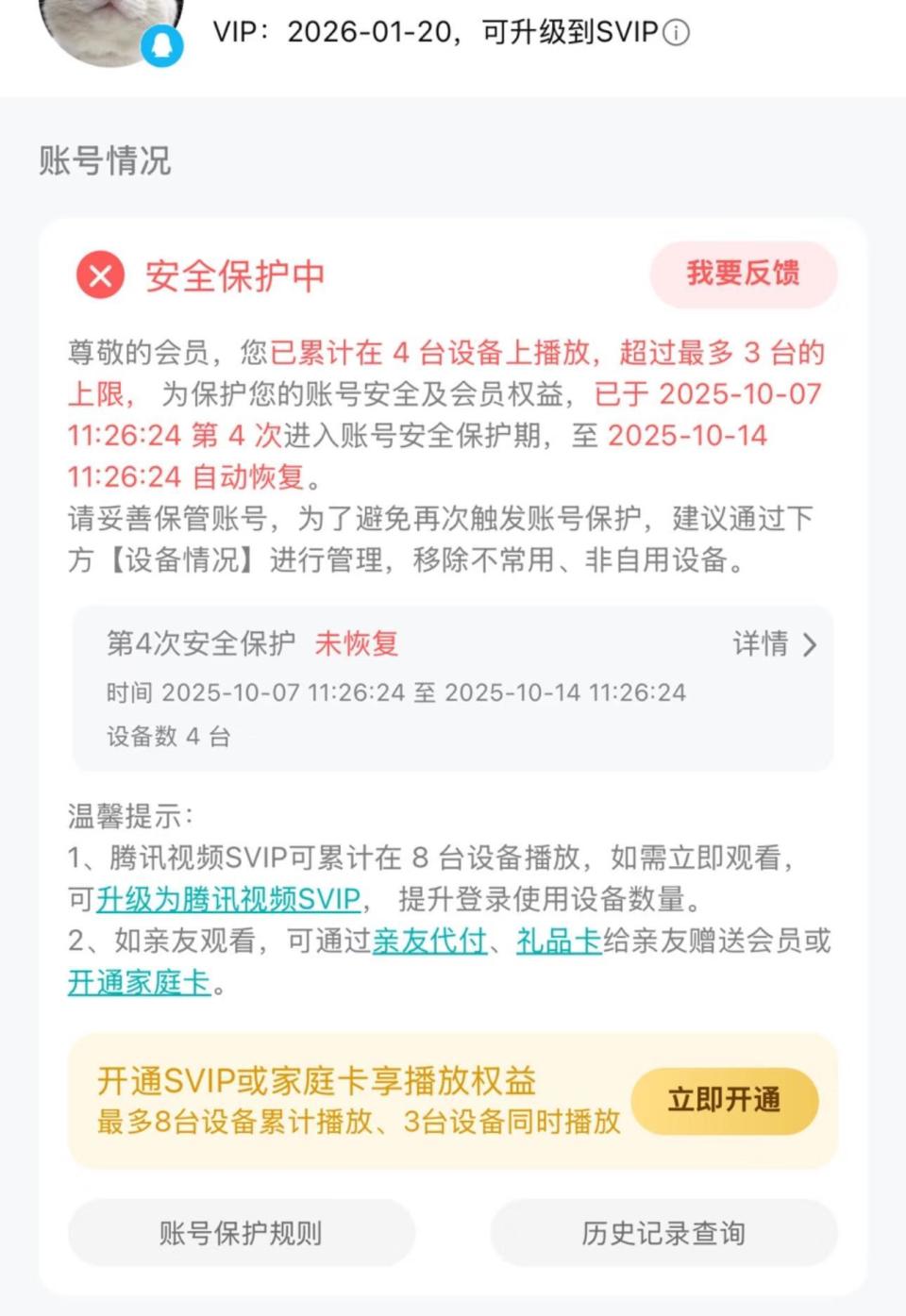Open the 升级为腾讯视频SVIP link
Image resolution: width=906 pixels, height=1316 pixels.
[x=227, y=900]
